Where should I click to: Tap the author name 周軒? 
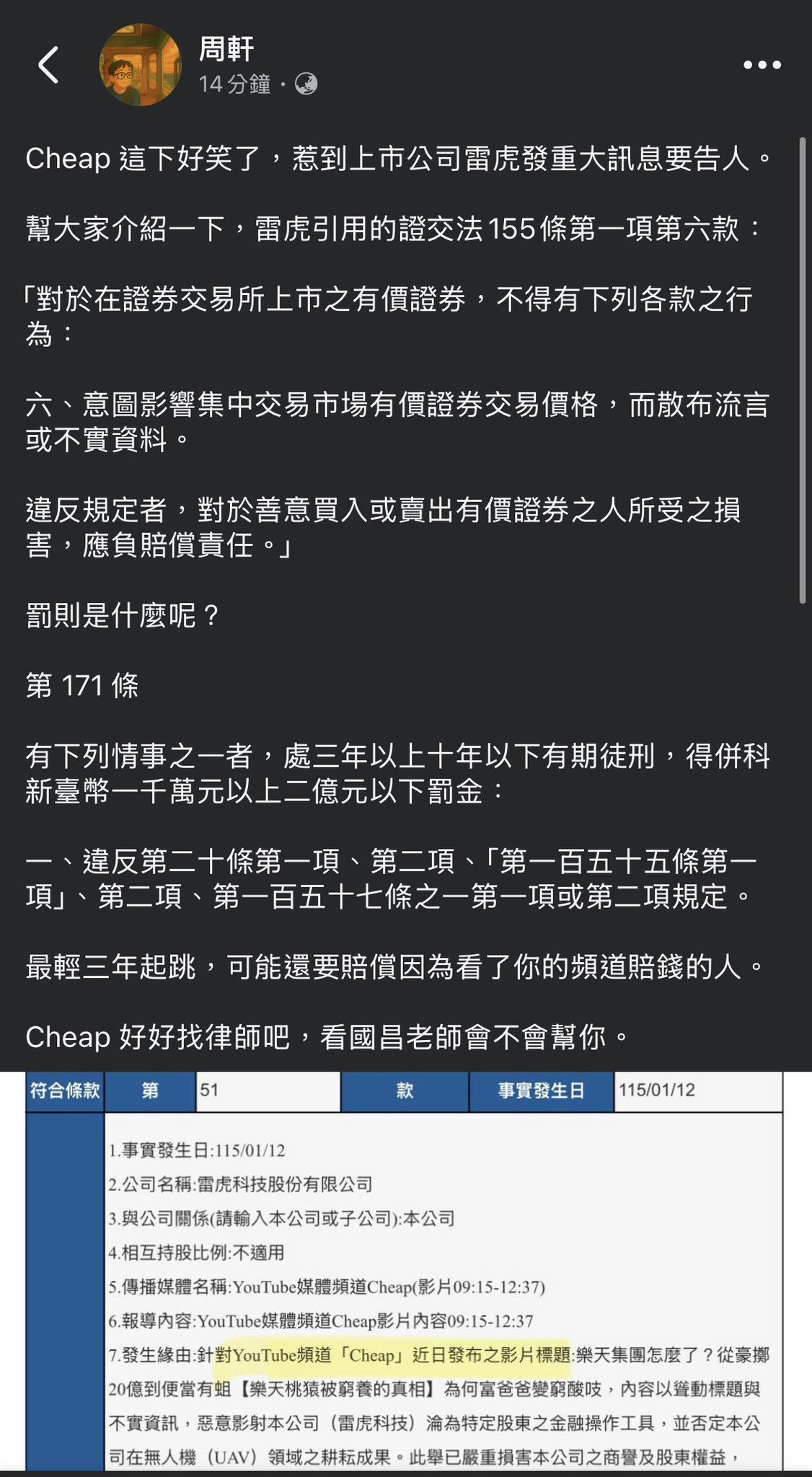pos(226,49)
